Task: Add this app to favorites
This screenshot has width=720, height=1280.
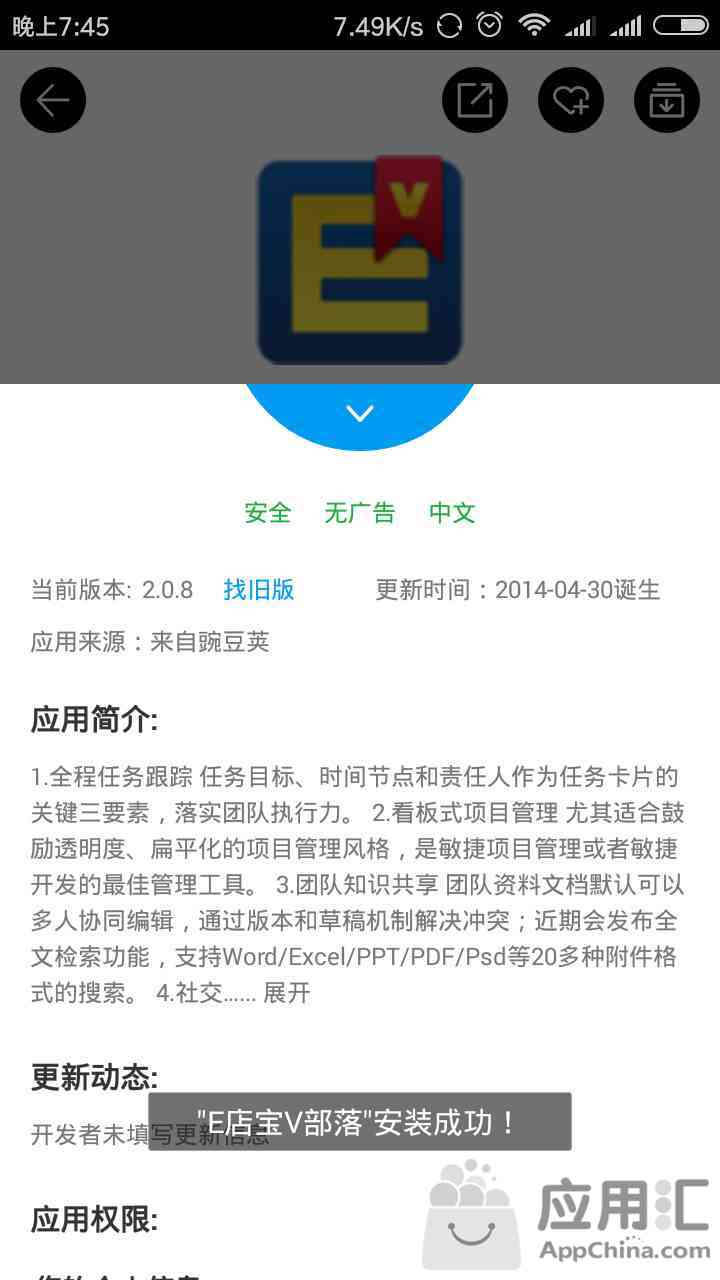Action: (x=571, y=100)
